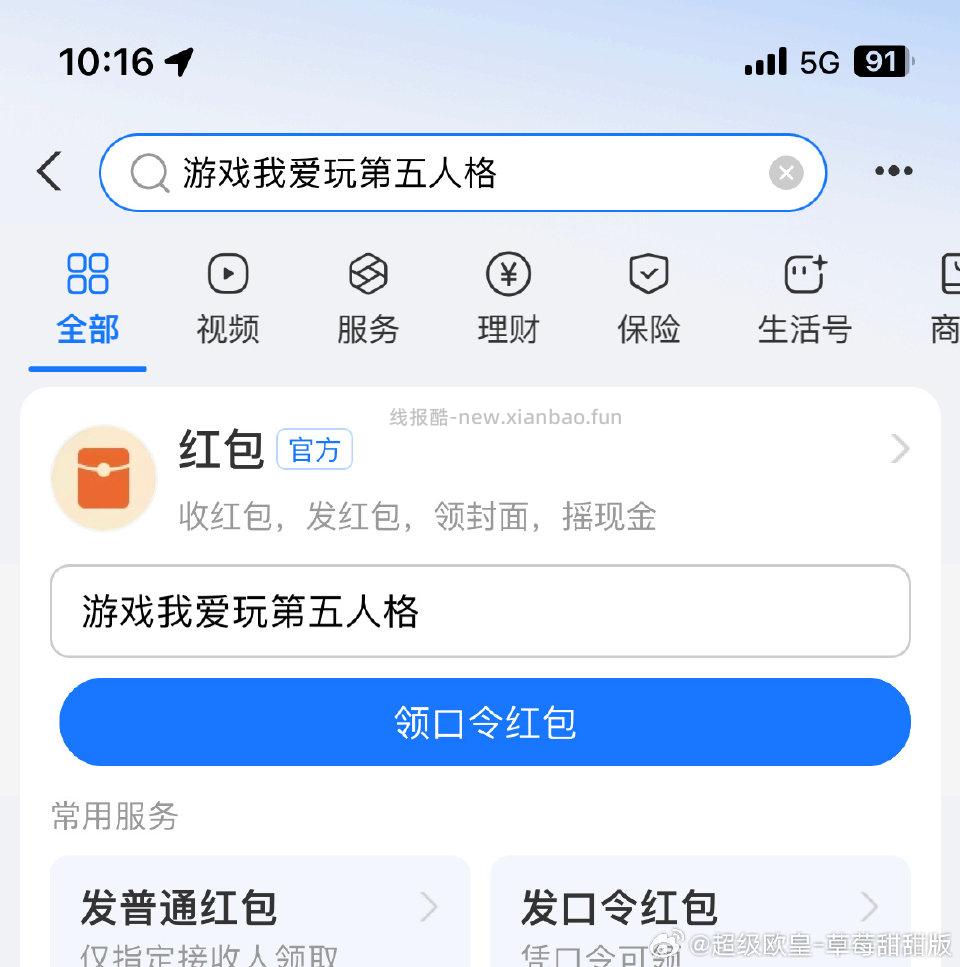The height and width of the screenshot is (967, 960).
Task: Expand 发口令红包 using its chevron
Action: click(869, 908)
